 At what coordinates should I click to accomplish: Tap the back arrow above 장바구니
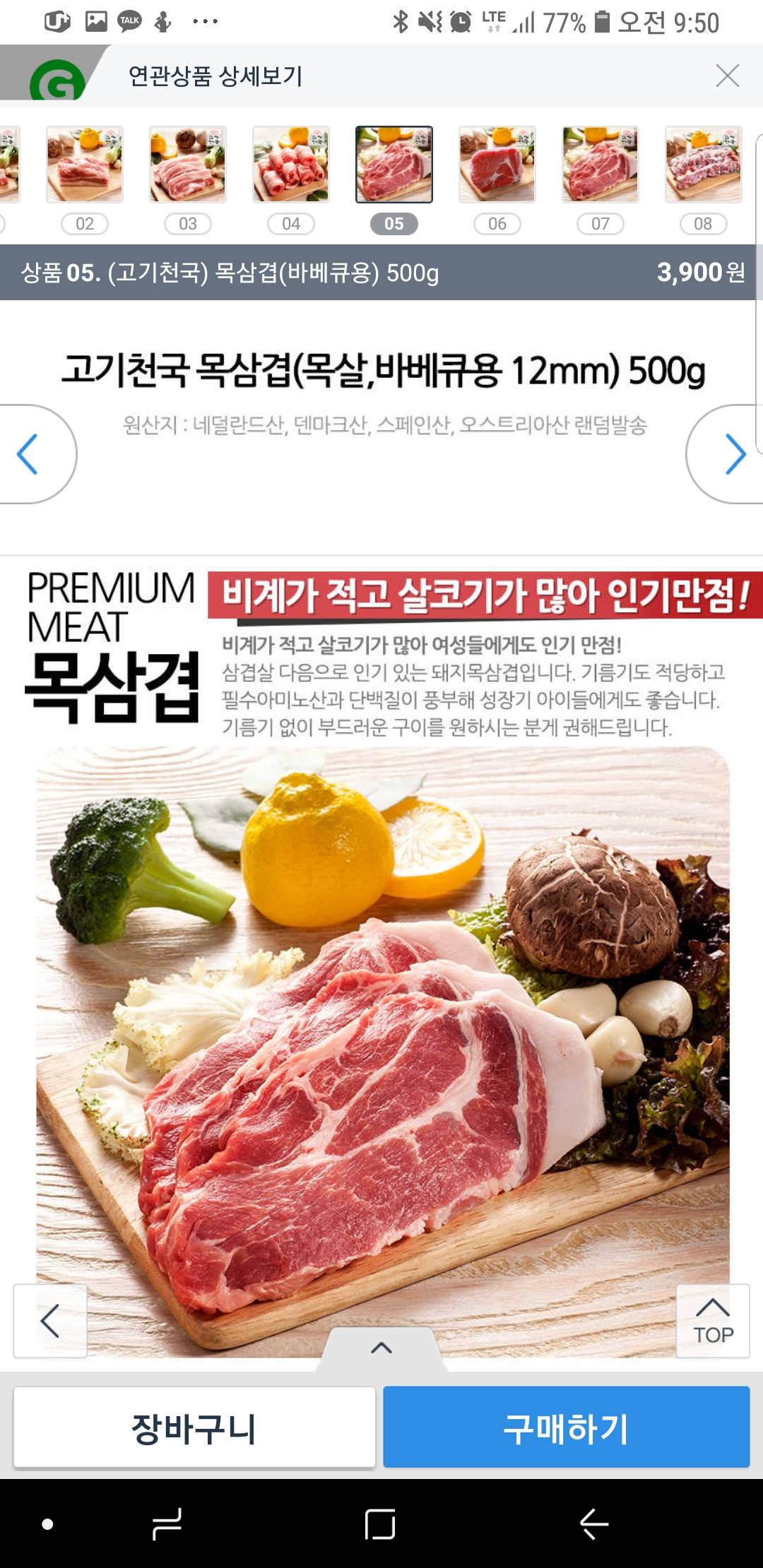pos(50,1321)
